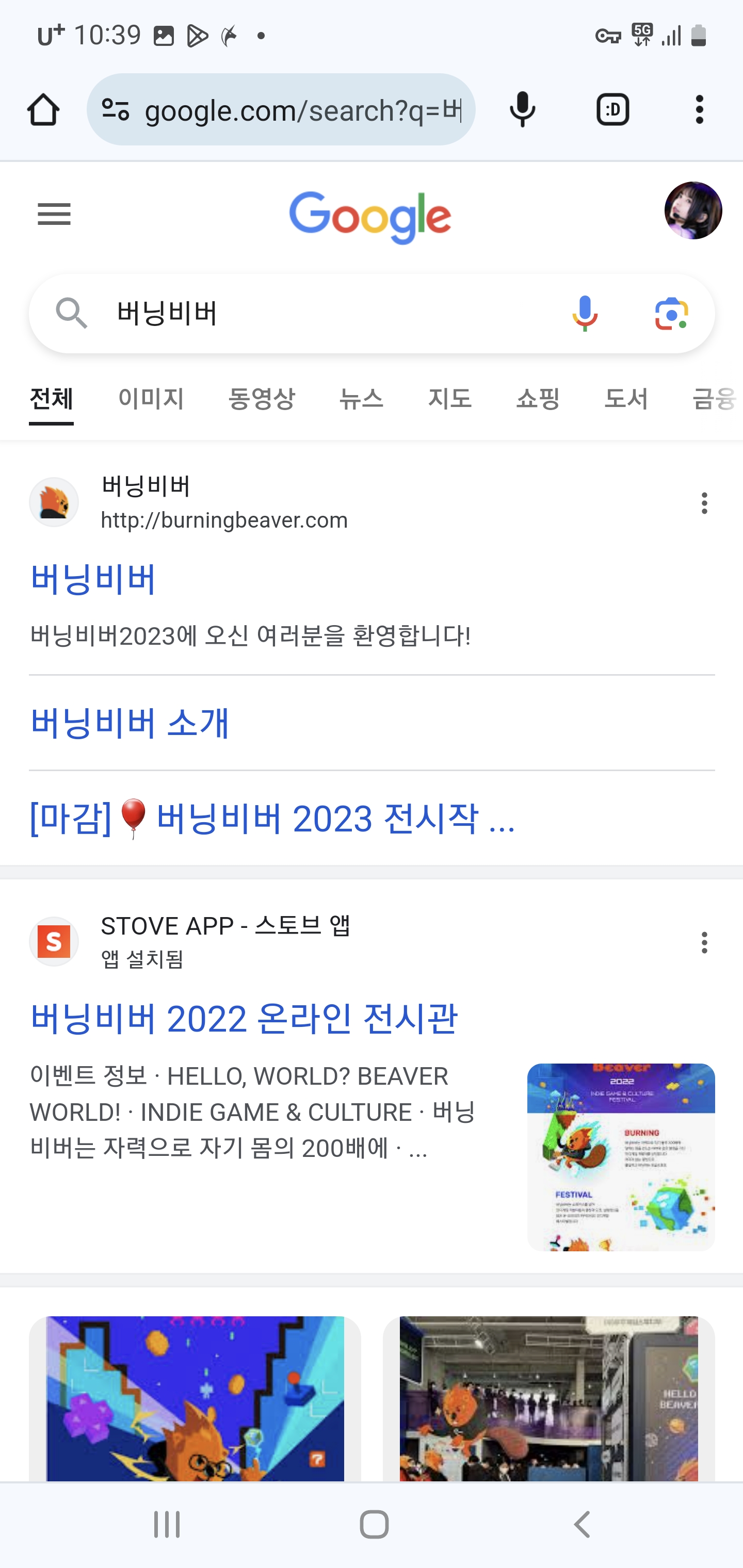The width and height of the screenshot is (743, 1568).
Task: Search with Google Lens camera
Action: tap(671, 314)
